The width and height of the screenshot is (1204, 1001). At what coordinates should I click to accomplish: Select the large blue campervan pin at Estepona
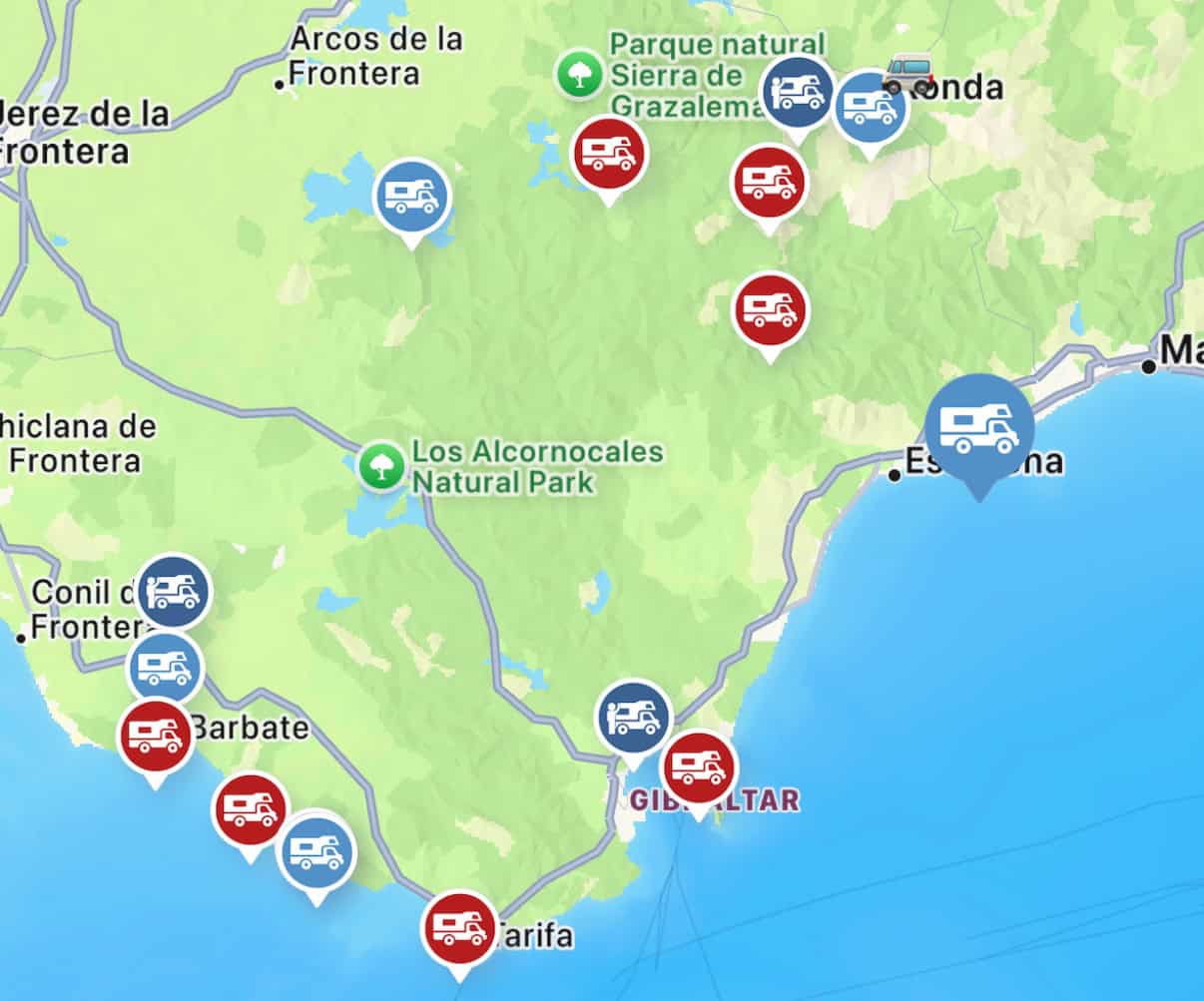pyautogui.click(x=979, y=427)
